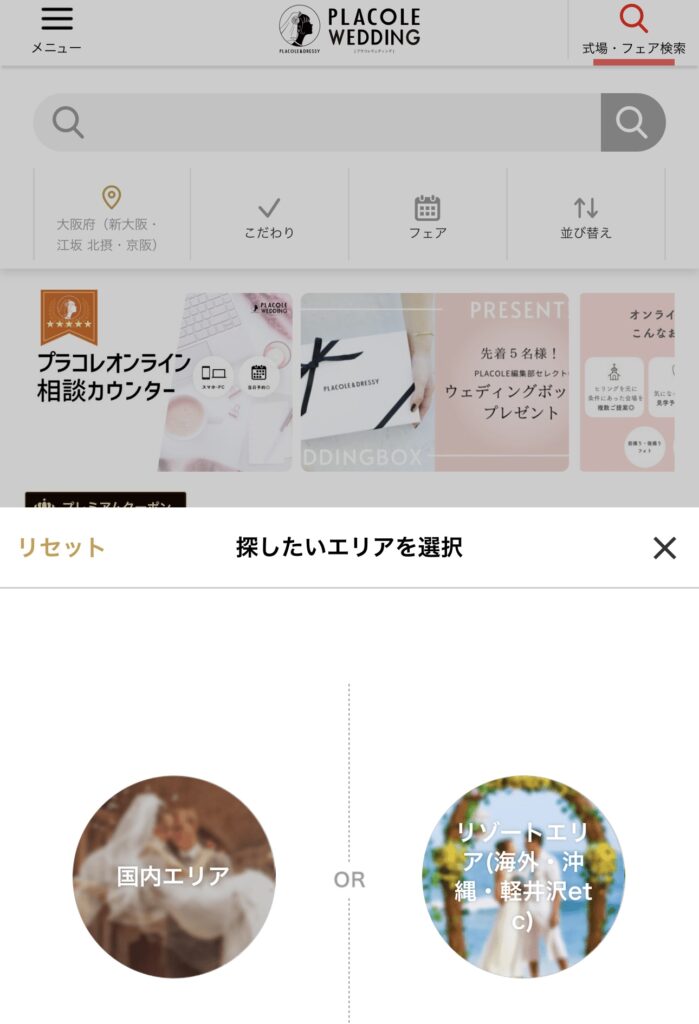Open the 並び替え sort option

(x=585, y=215)
